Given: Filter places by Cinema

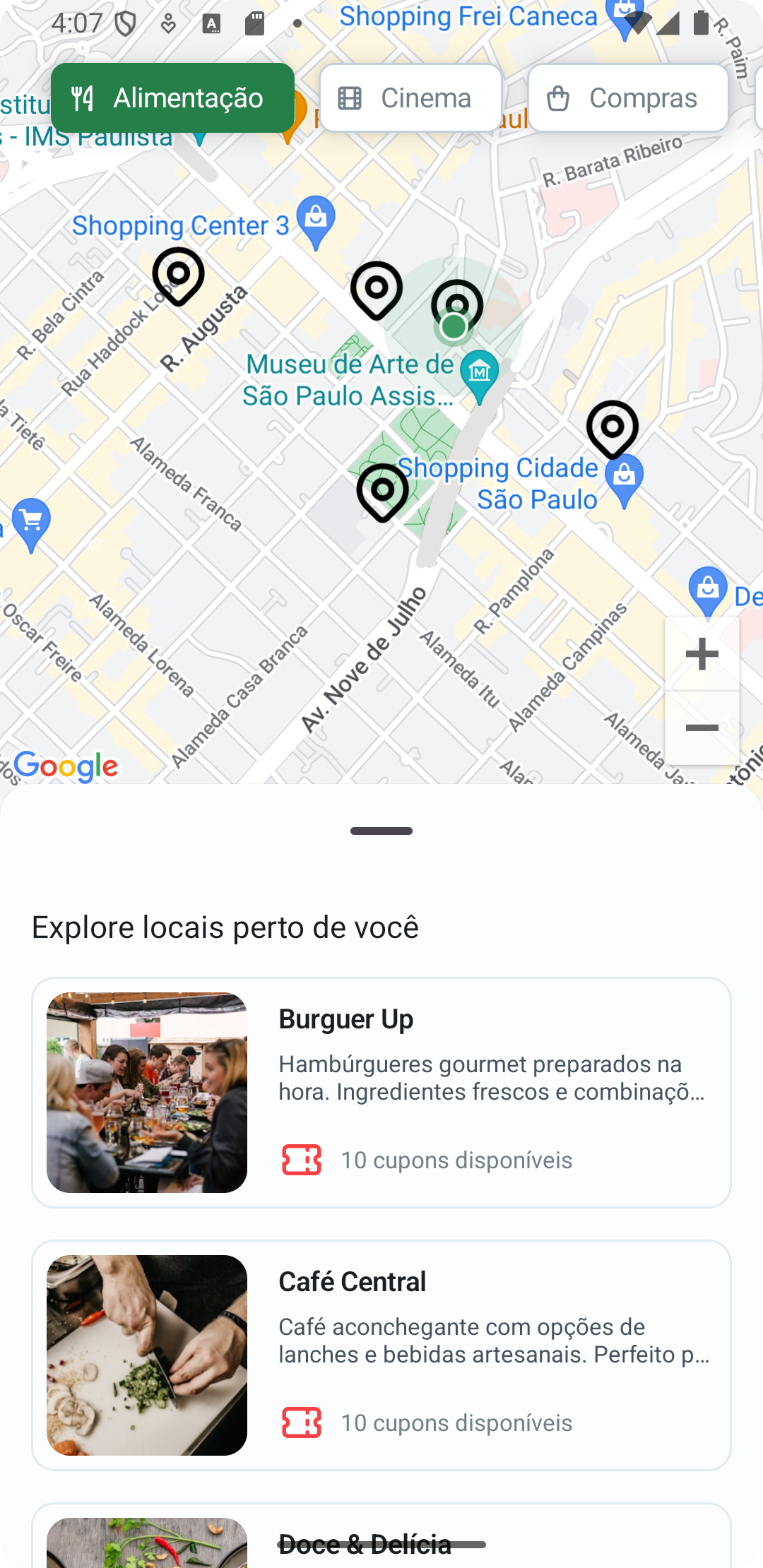Looking at the screenshot, I should click(x=410, y=98).
